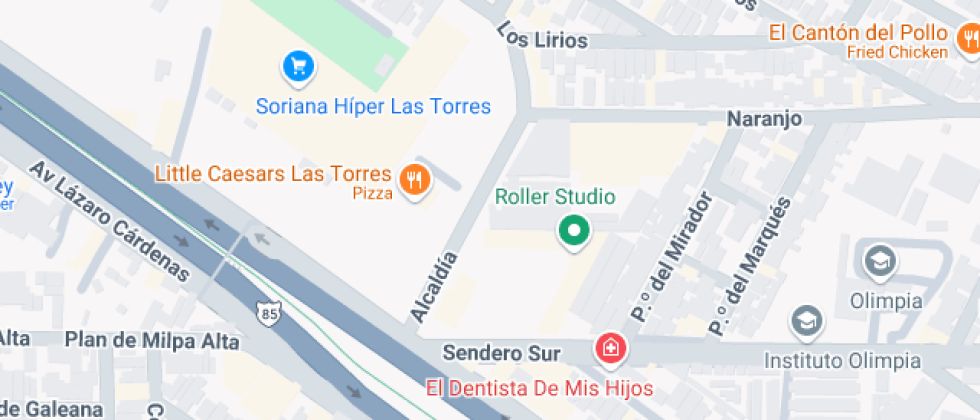Screen dimensions: 980x420
Task: Tap the Instituto Olimpia school pin
Action: point(807,323)
